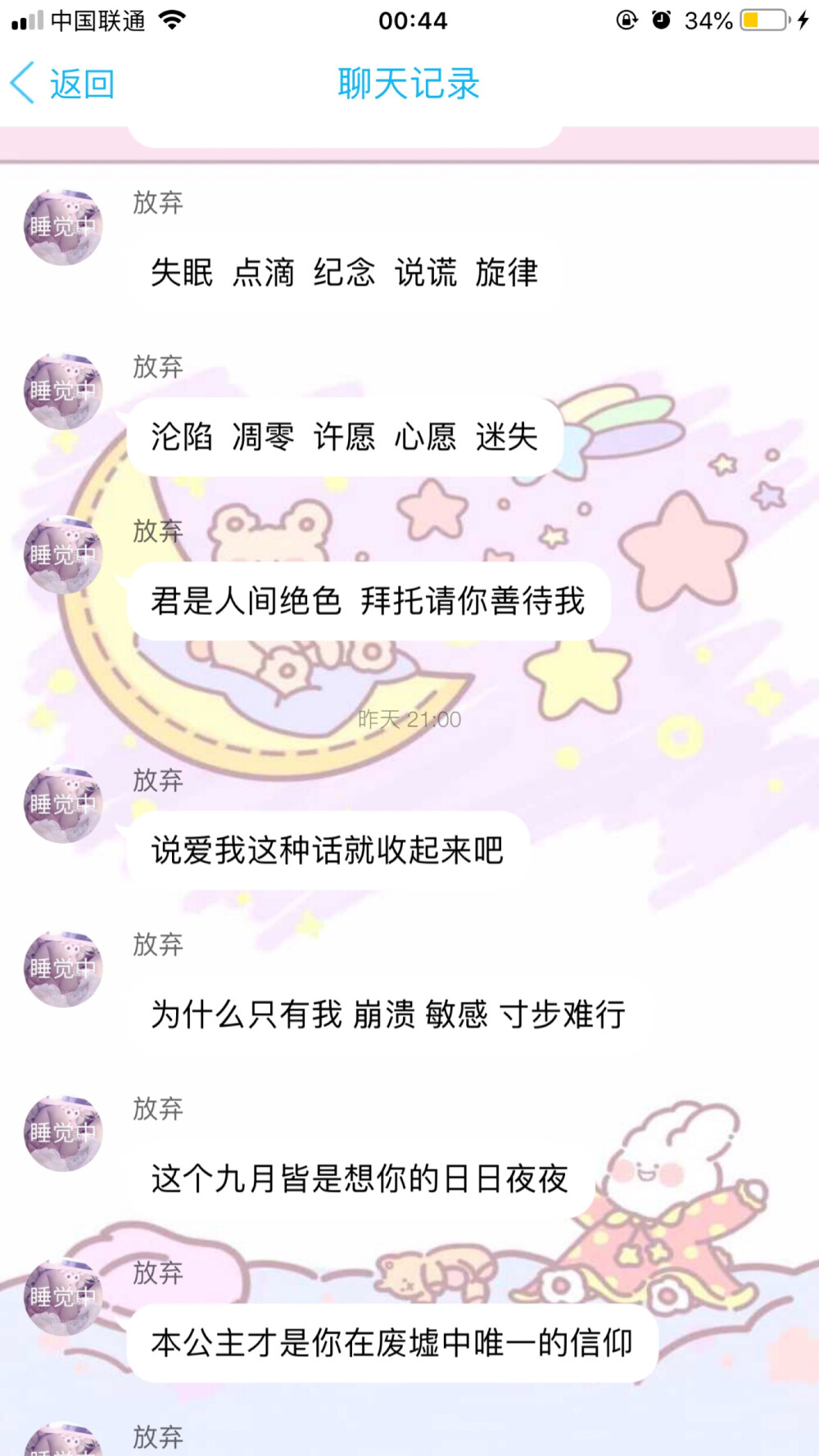Select the avatar next to 君是人间绝色 message
This screenshot has width=819, height=1456.
click(61, 554)
